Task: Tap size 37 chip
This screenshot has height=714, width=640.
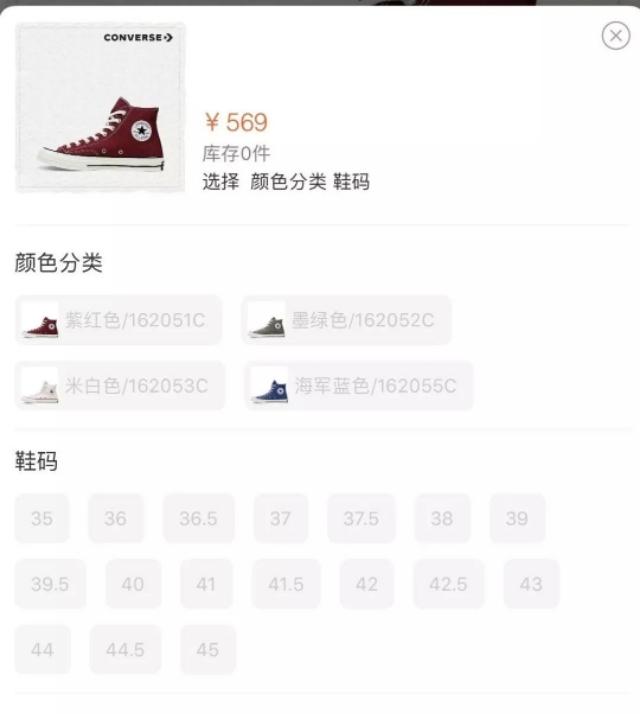Action: (x=280, y=518)
